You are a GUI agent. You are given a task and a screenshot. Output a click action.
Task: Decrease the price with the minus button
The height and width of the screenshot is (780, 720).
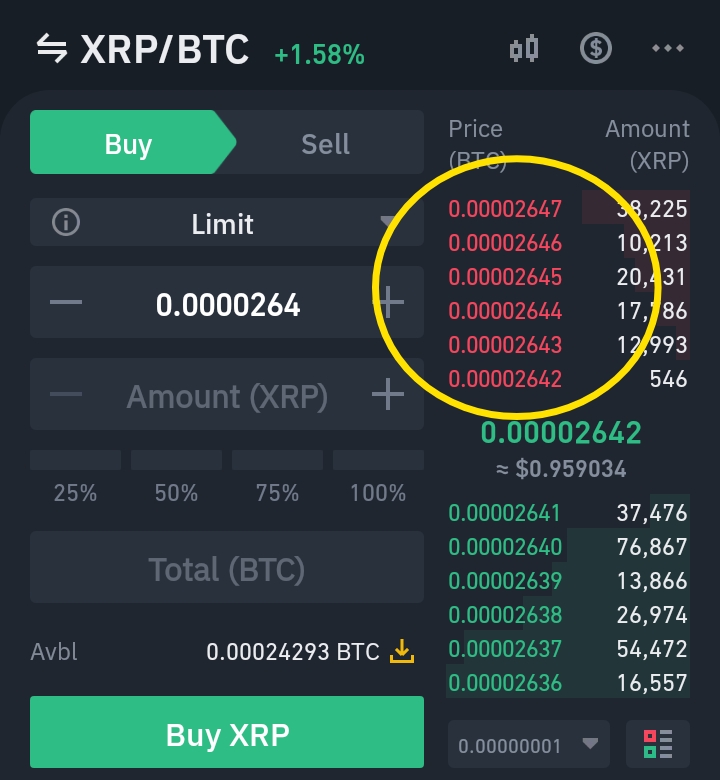[66, 302]
